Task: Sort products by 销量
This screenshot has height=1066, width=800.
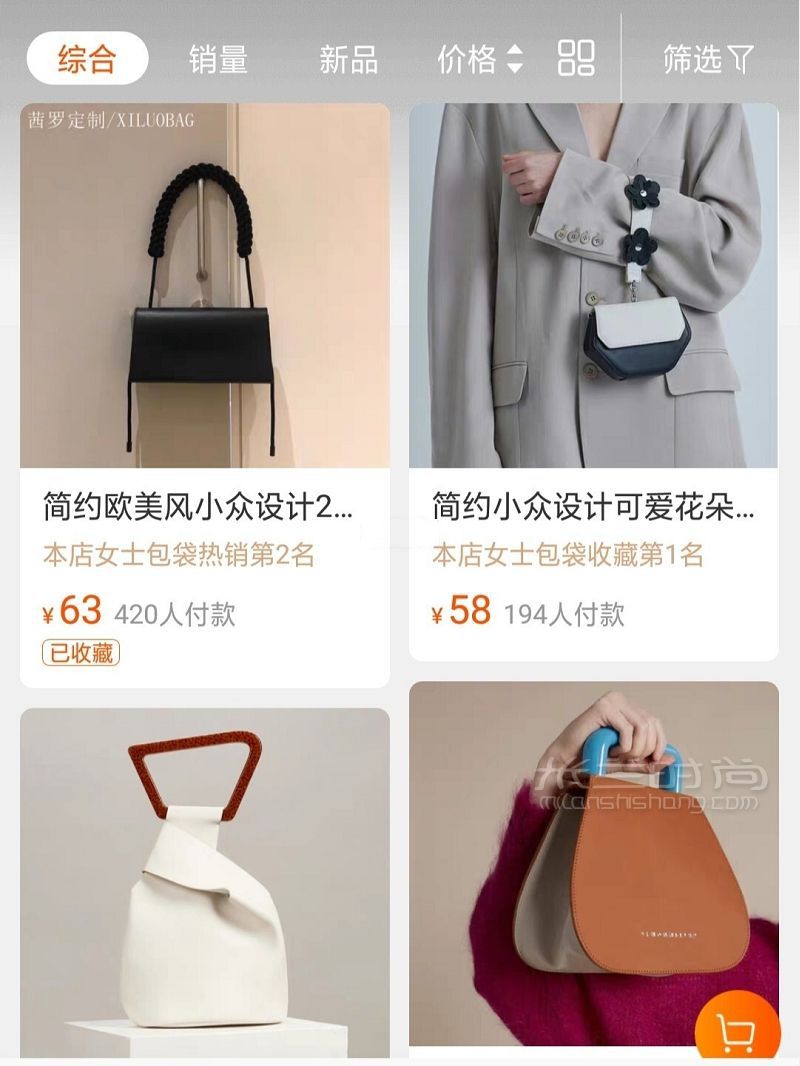Action: click(218, 60)
